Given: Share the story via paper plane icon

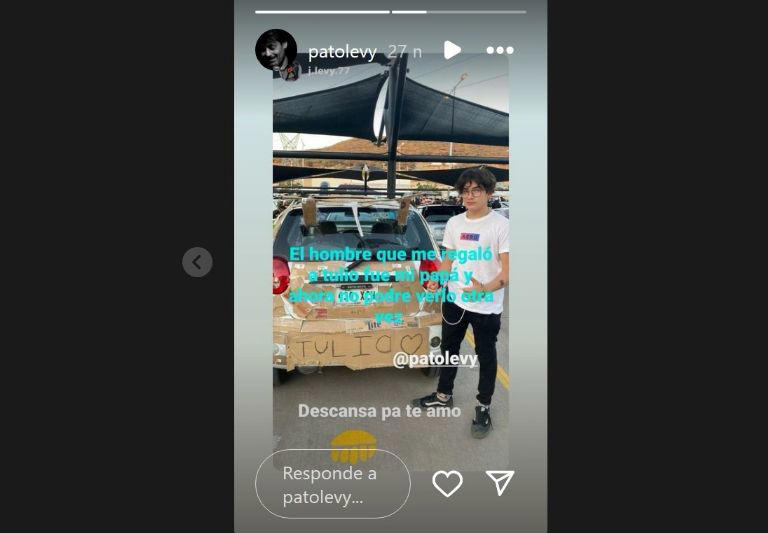Looking at the screenshot, I should (x=500, y=483).
